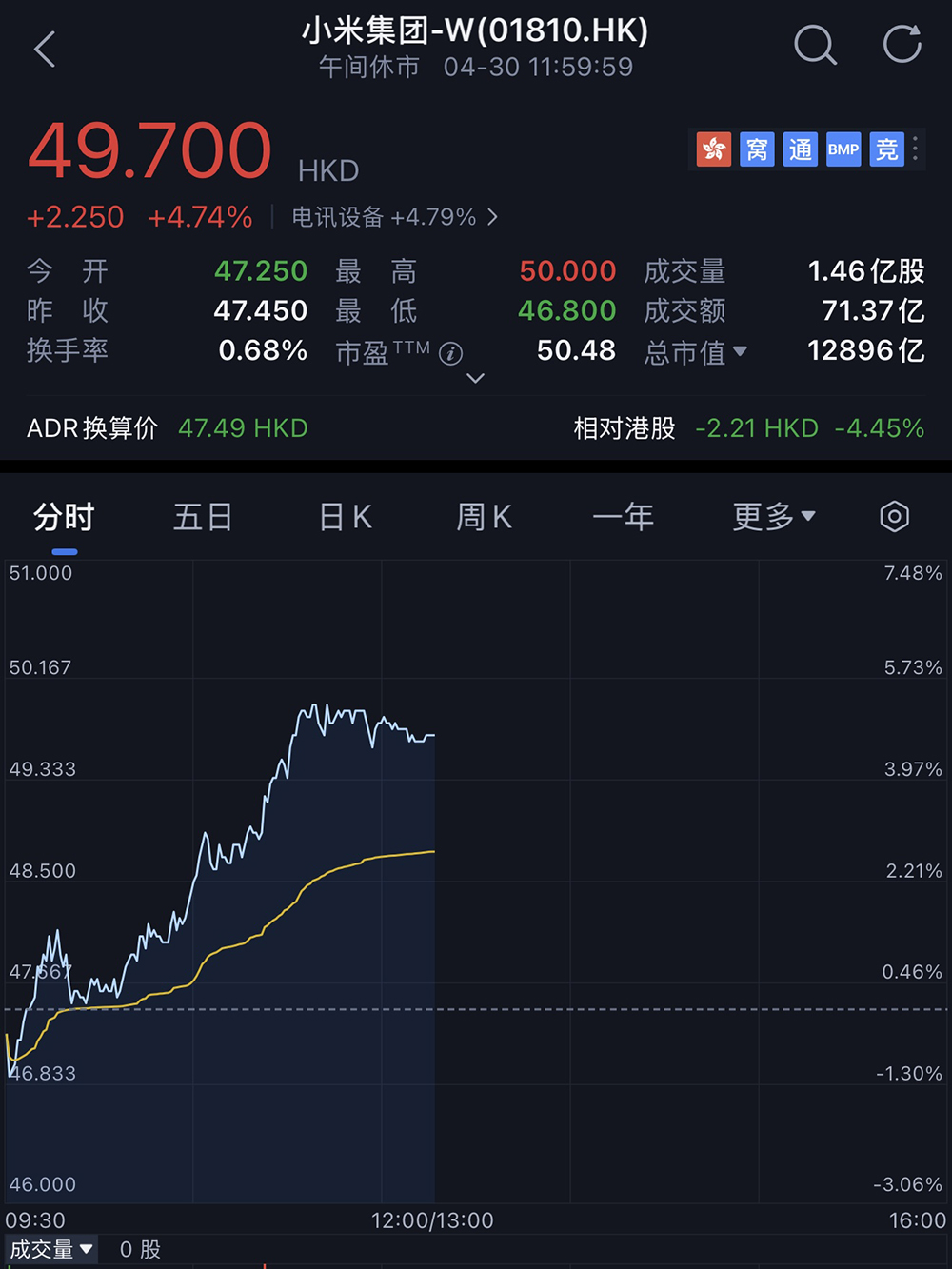This screenshot has height=1269, width=952.
Task: Open the stock search magnifier icon
Action: [x=815, y=45]
